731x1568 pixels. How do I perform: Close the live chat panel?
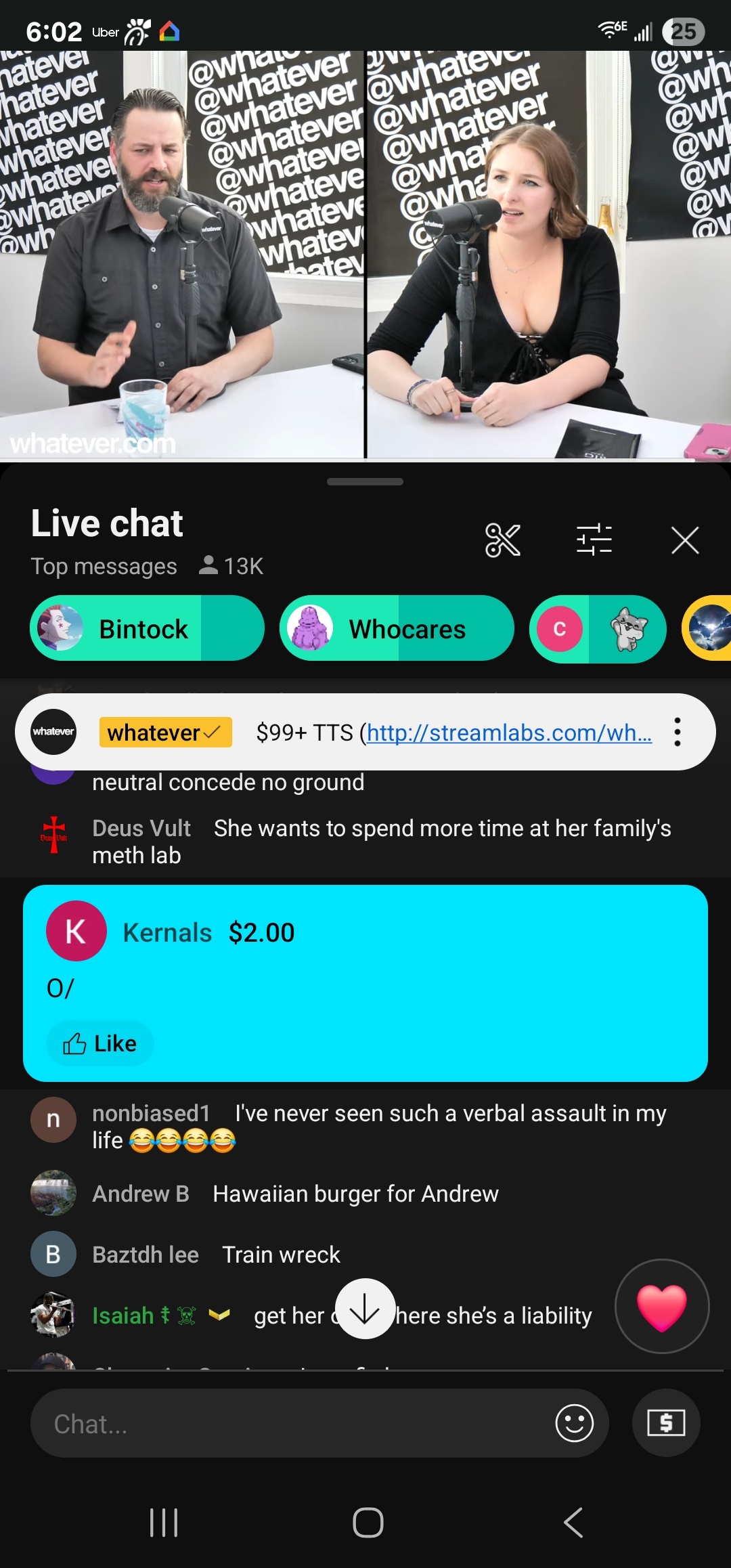pyautogui.click(x=685, y=540)
